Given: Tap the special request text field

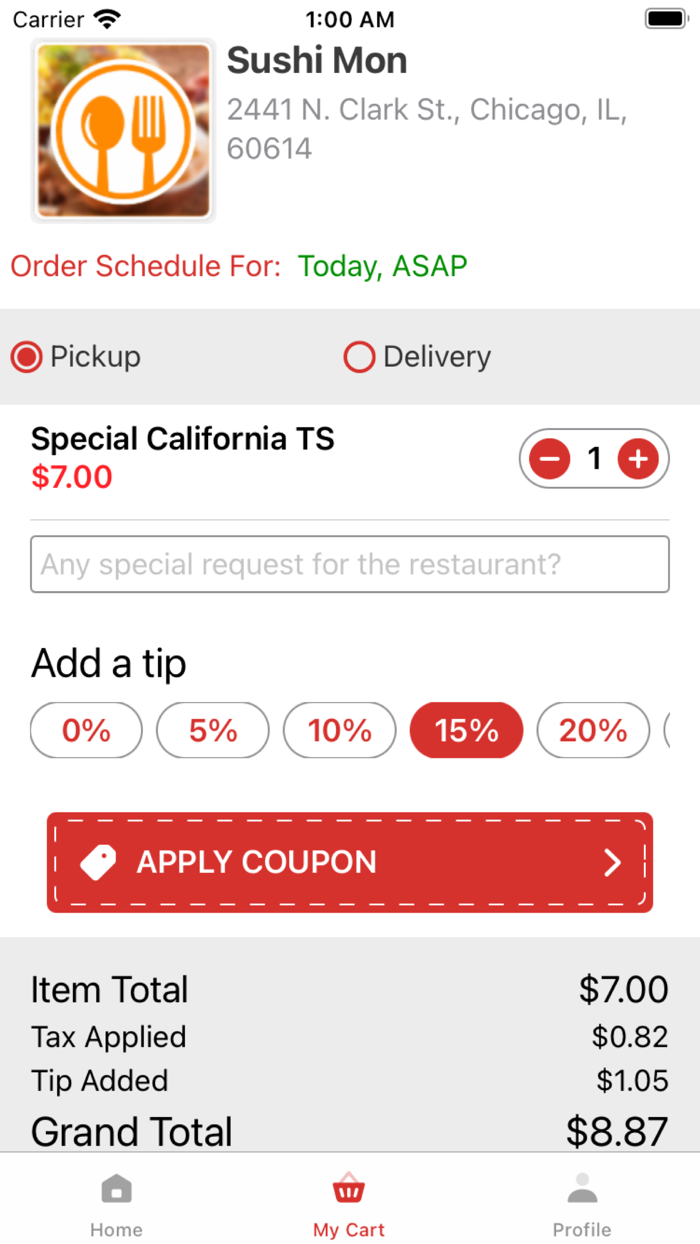Looking at the screenshot, I should 349,565.
